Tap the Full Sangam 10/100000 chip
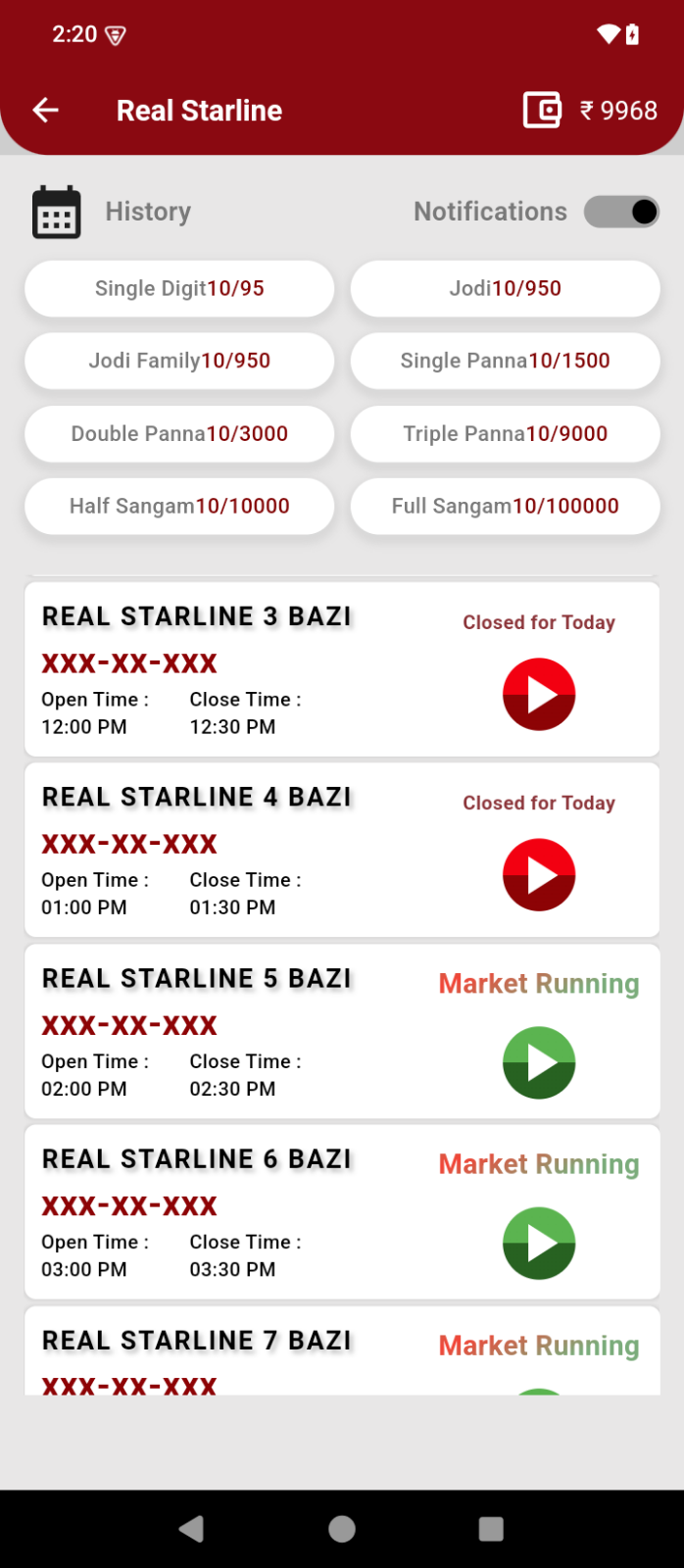Viewport: 684px width, 1568px height. click(505, 507)
